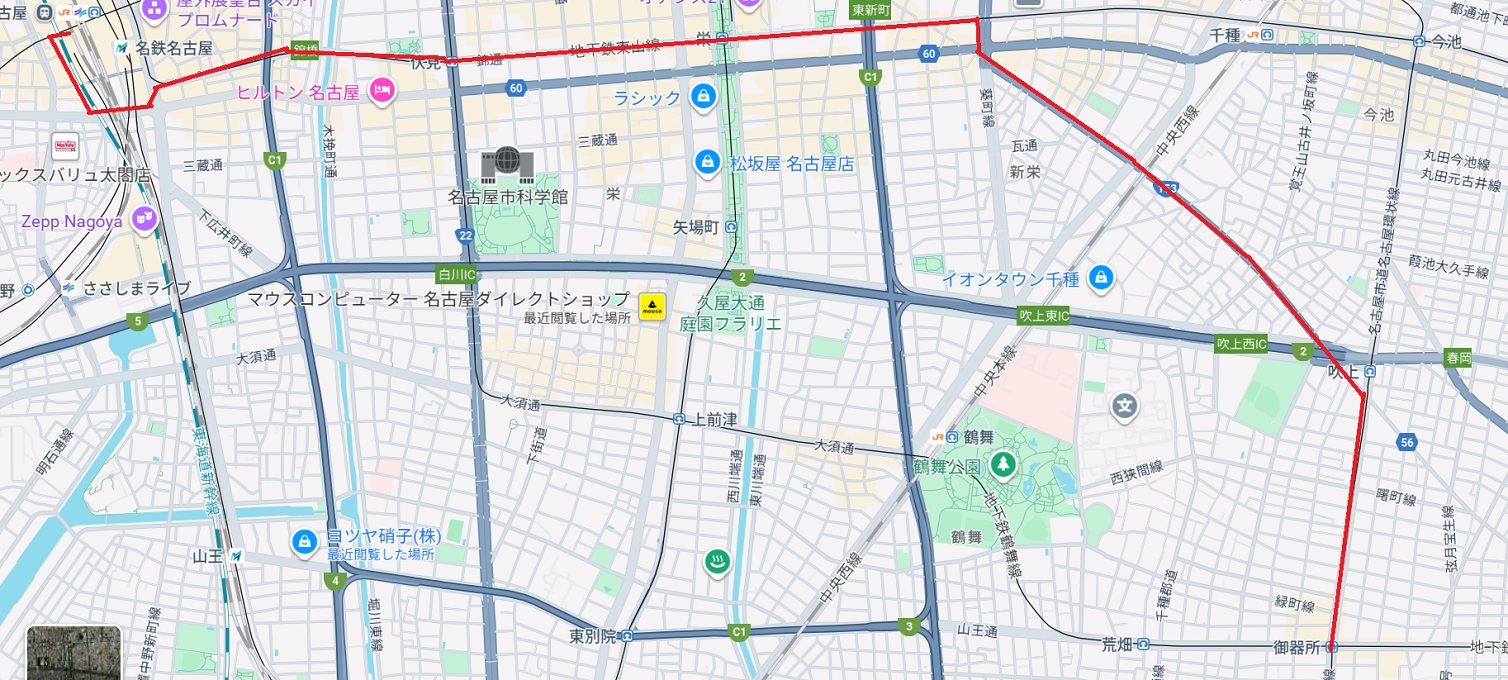Select the 東別院 station icon
The height and width of the screenshot is (680, 1508).
tap(626, 636)
